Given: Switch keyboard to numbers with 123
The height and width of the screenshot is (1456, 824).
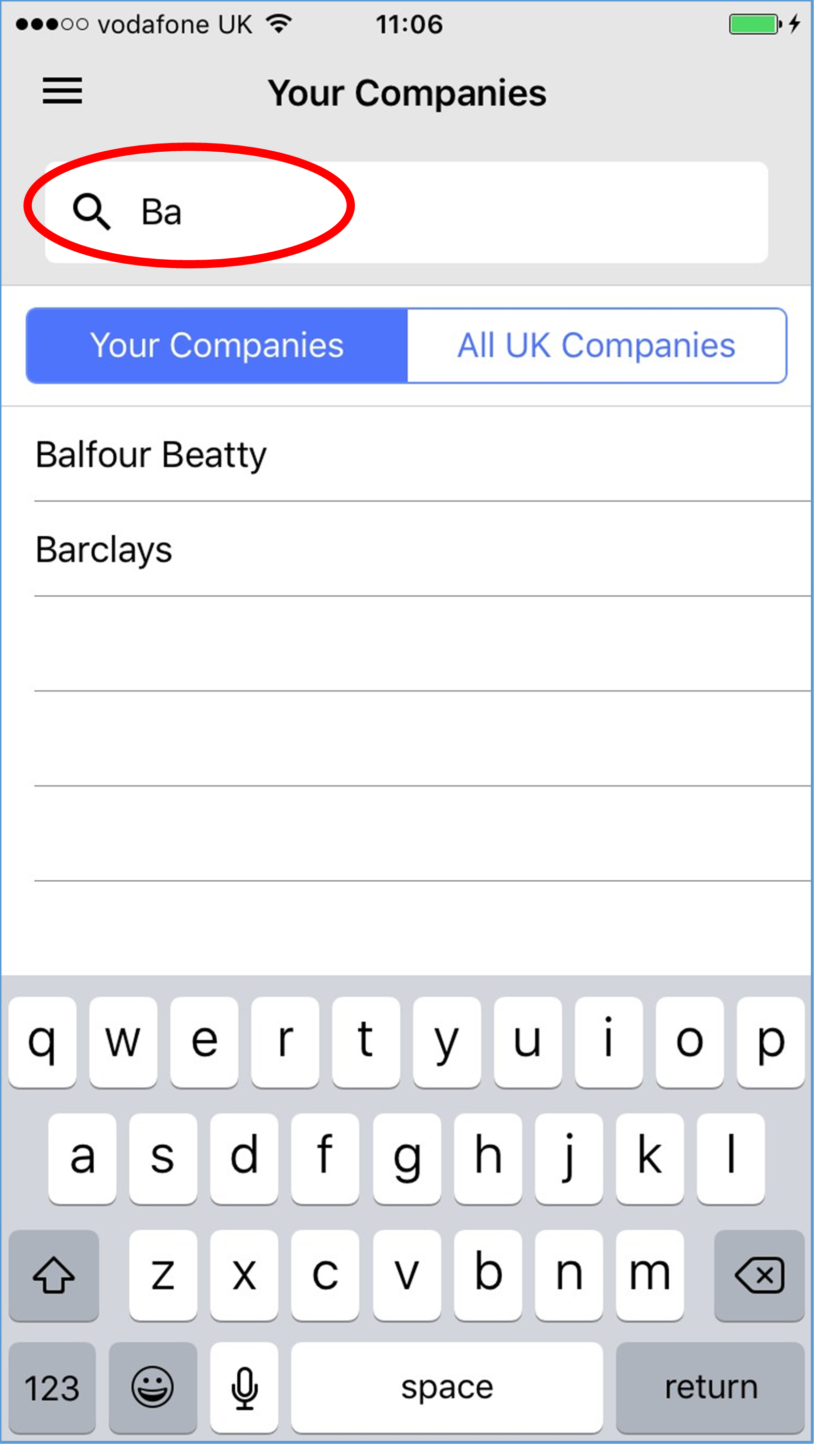Looking at the screenshot, I should point(53,1404).
